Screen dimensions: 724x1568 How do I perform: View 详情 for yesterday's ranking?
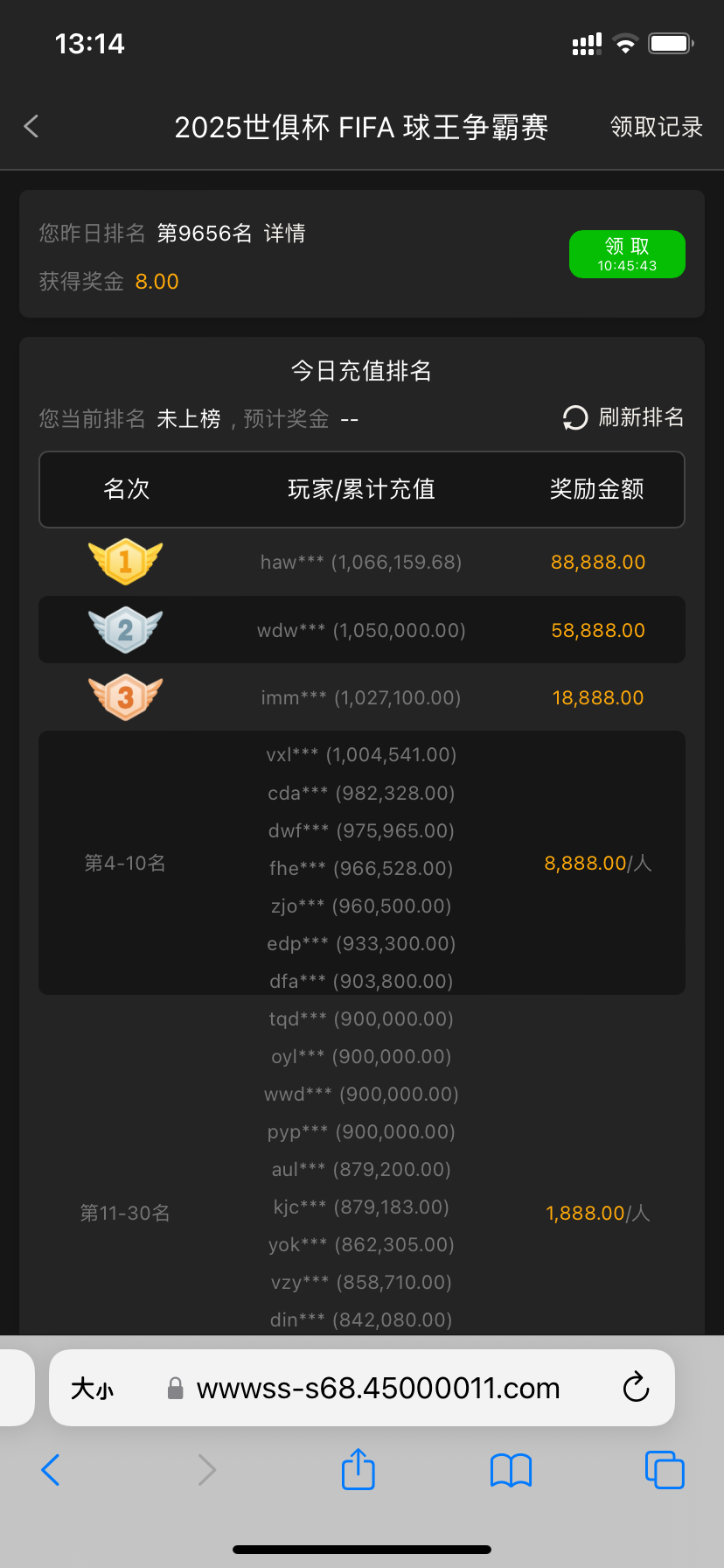(x=285, y=234)
